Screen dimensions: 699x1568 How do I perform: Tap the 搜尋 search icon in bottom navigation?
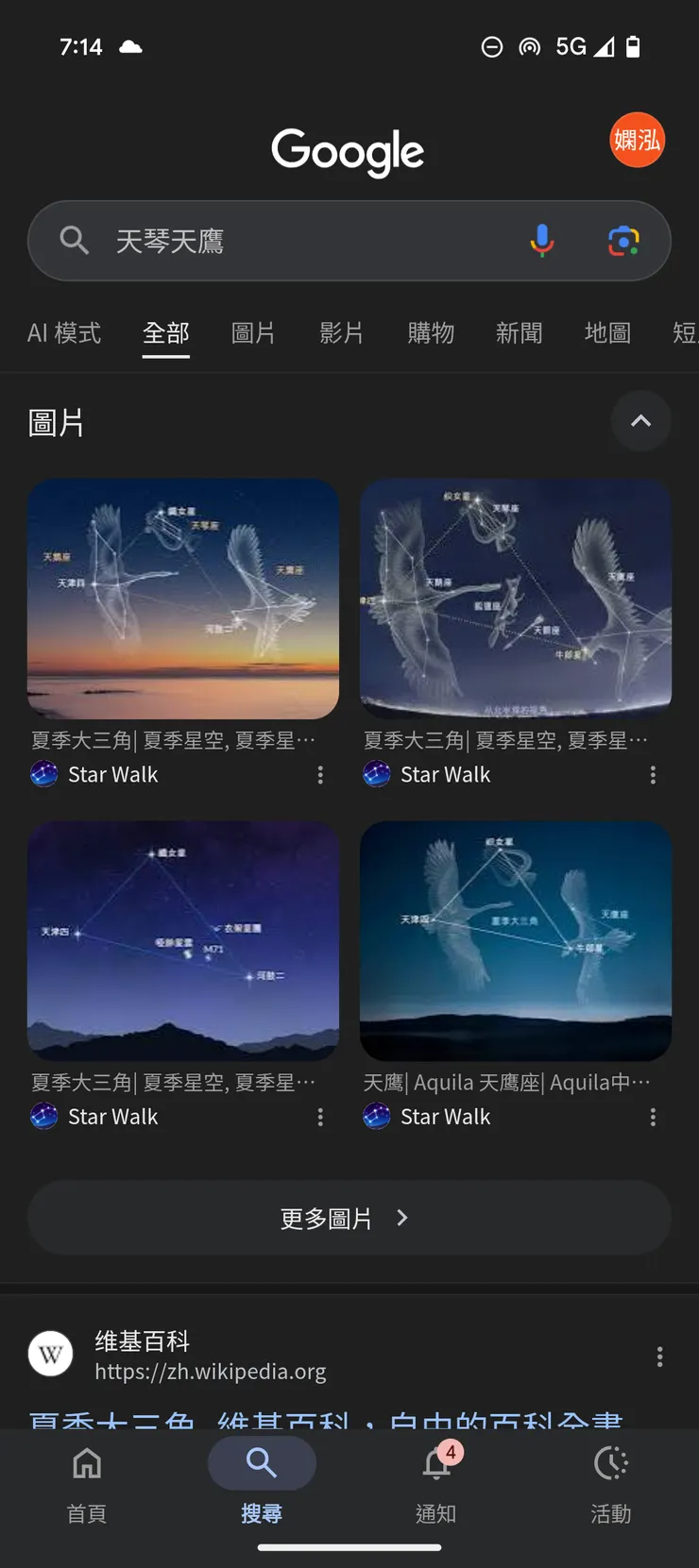[x=262, y=1463]
